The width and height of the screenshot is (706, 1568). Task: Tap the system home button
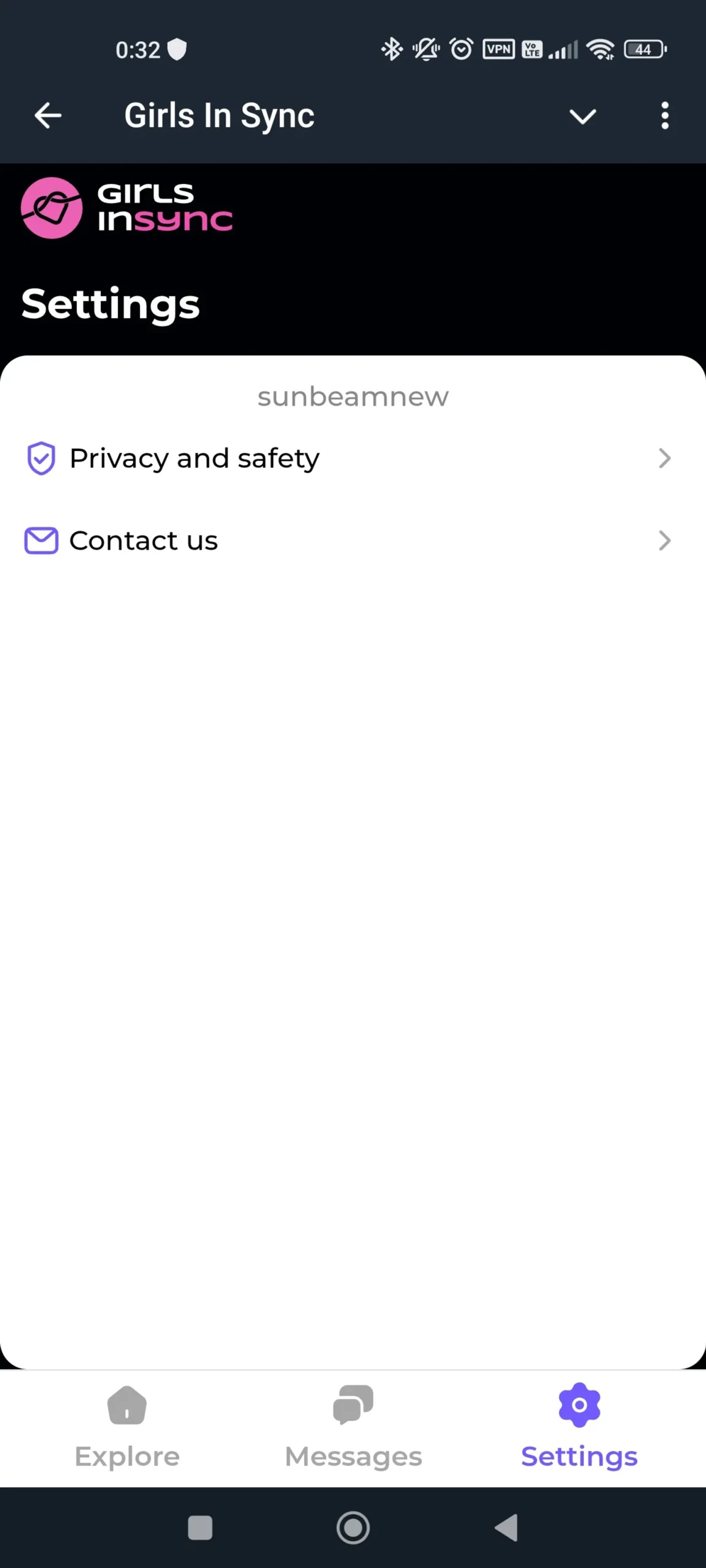click(x=353, y=1527)
